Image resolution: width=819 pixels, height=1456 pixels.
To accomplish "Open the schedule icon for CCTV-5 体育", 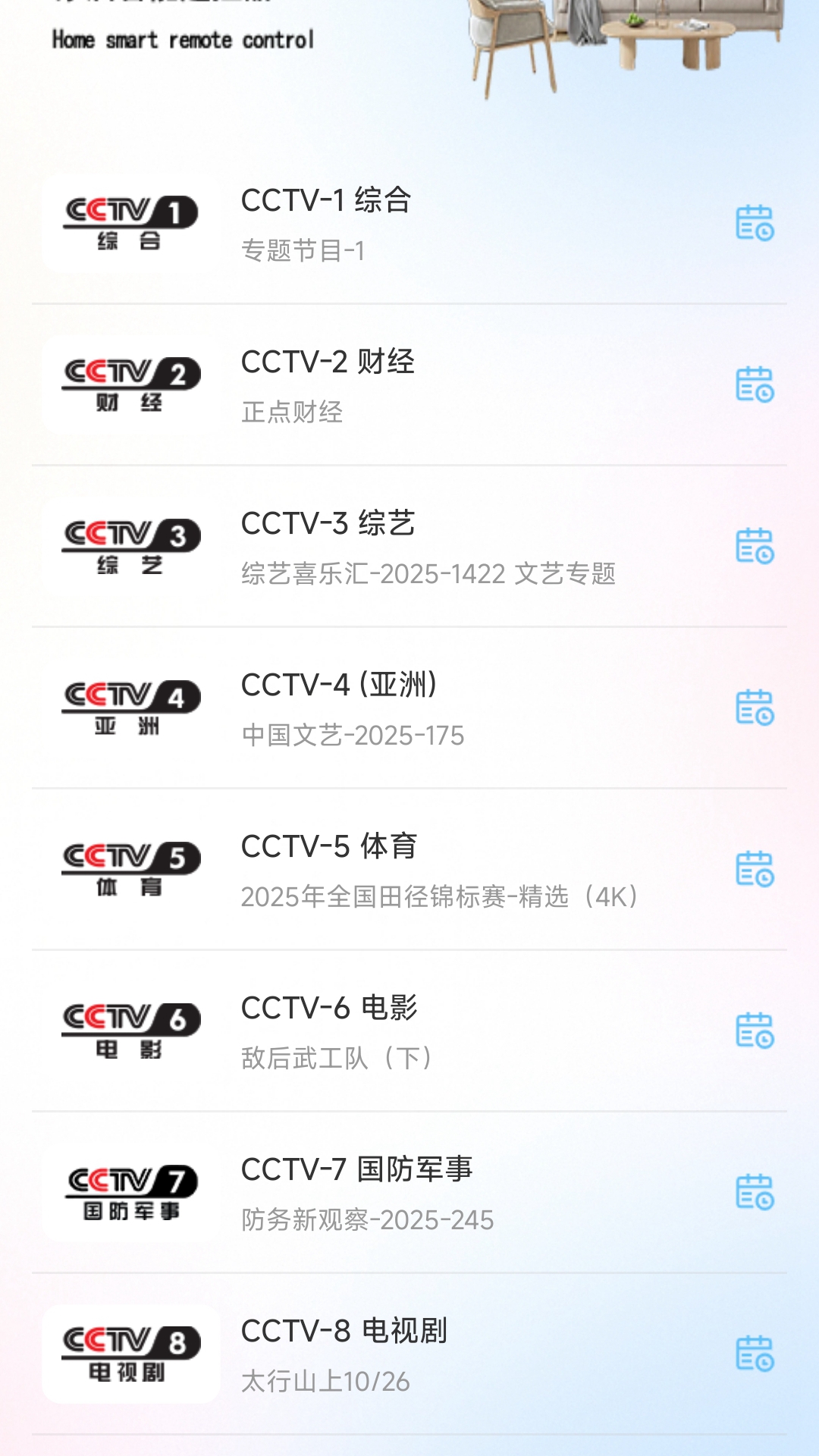I will [x=755, y=868].
